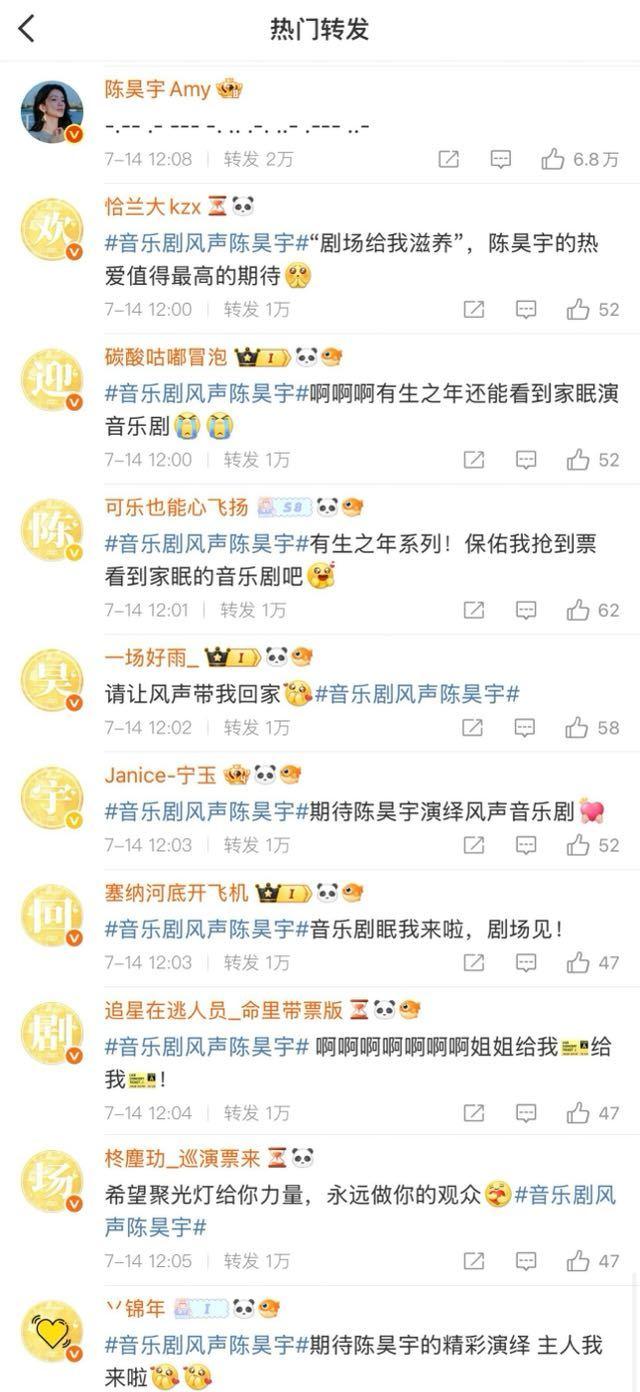Repost 陈昊宇 Amy's post via share icon
Viewport: 640px width, 1392px height.
coord(449,159)
